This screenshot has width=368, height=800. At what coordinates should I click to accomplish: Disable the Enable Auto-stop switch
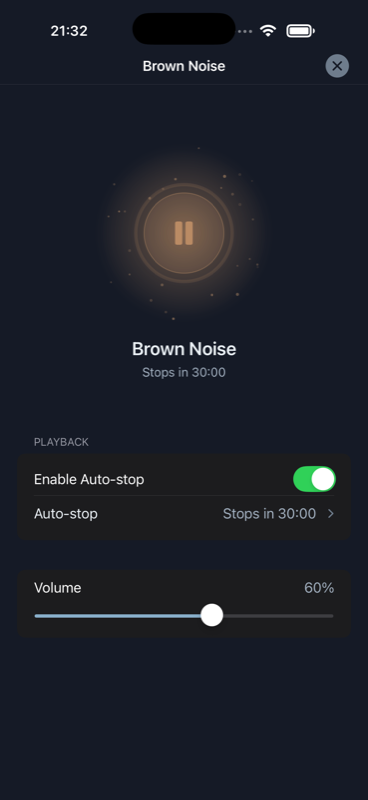314,479
